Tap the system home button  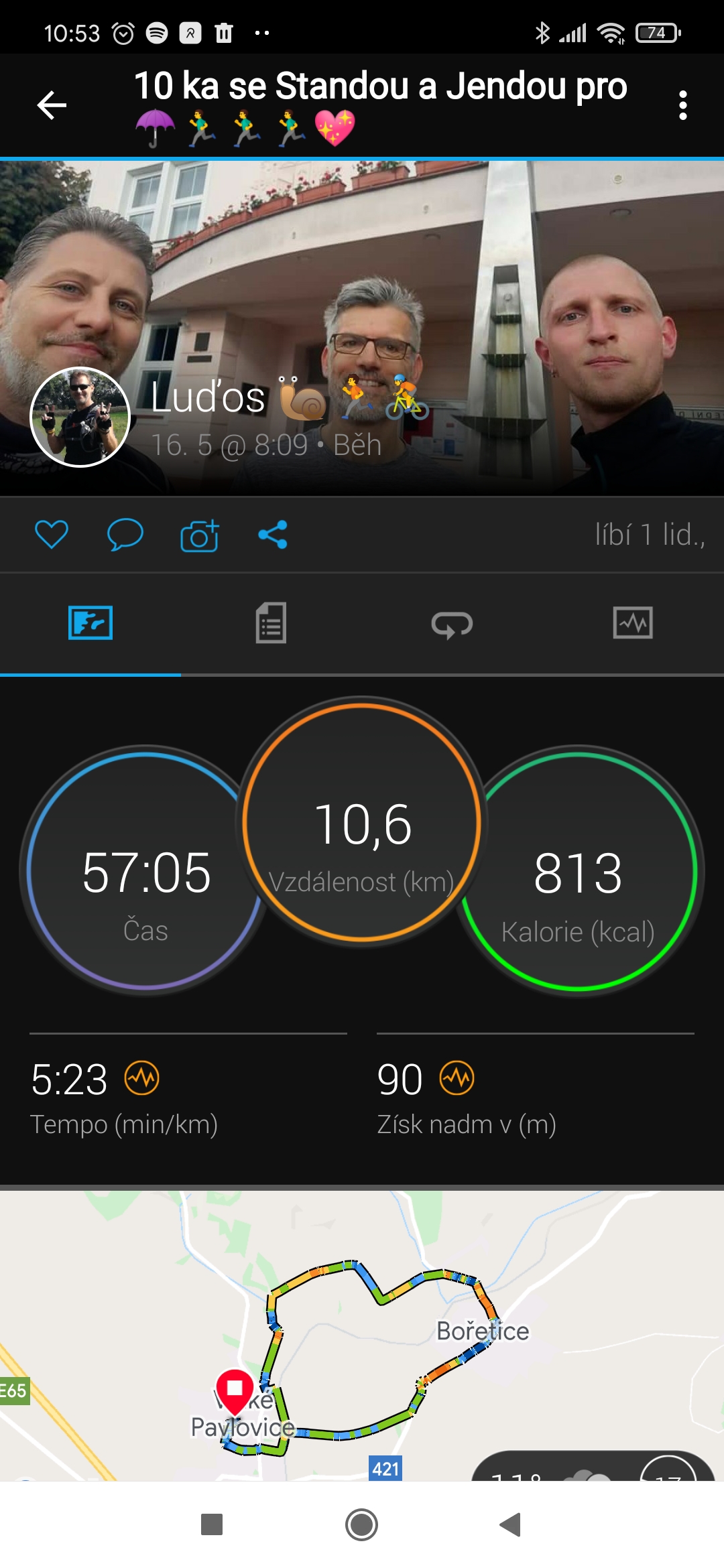[361, 1524]
